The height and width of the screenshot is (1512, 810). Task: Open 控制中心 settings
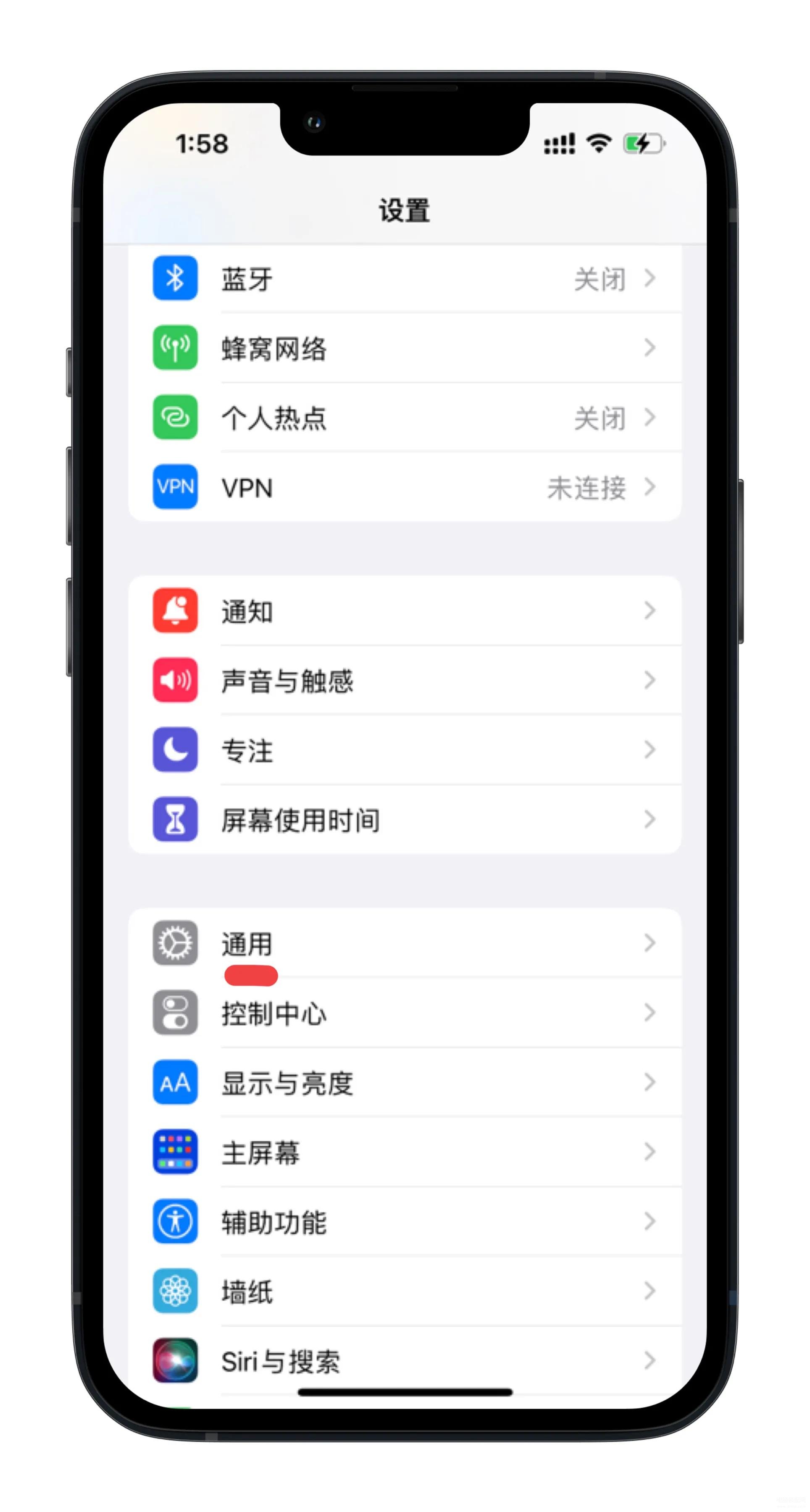click(405, 1013)
